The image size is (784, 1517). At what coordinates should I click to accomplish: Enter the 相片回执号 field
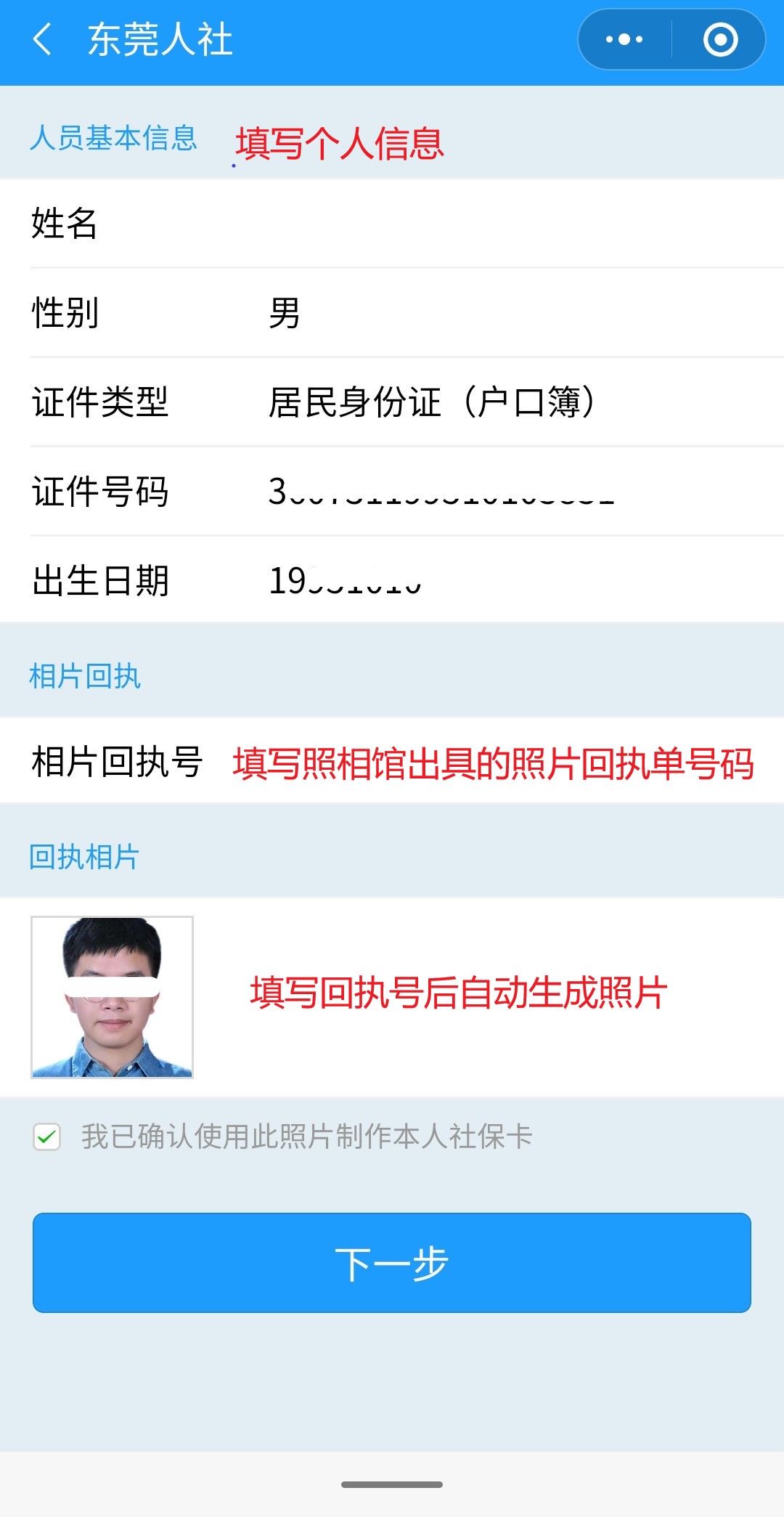(492, 762)
